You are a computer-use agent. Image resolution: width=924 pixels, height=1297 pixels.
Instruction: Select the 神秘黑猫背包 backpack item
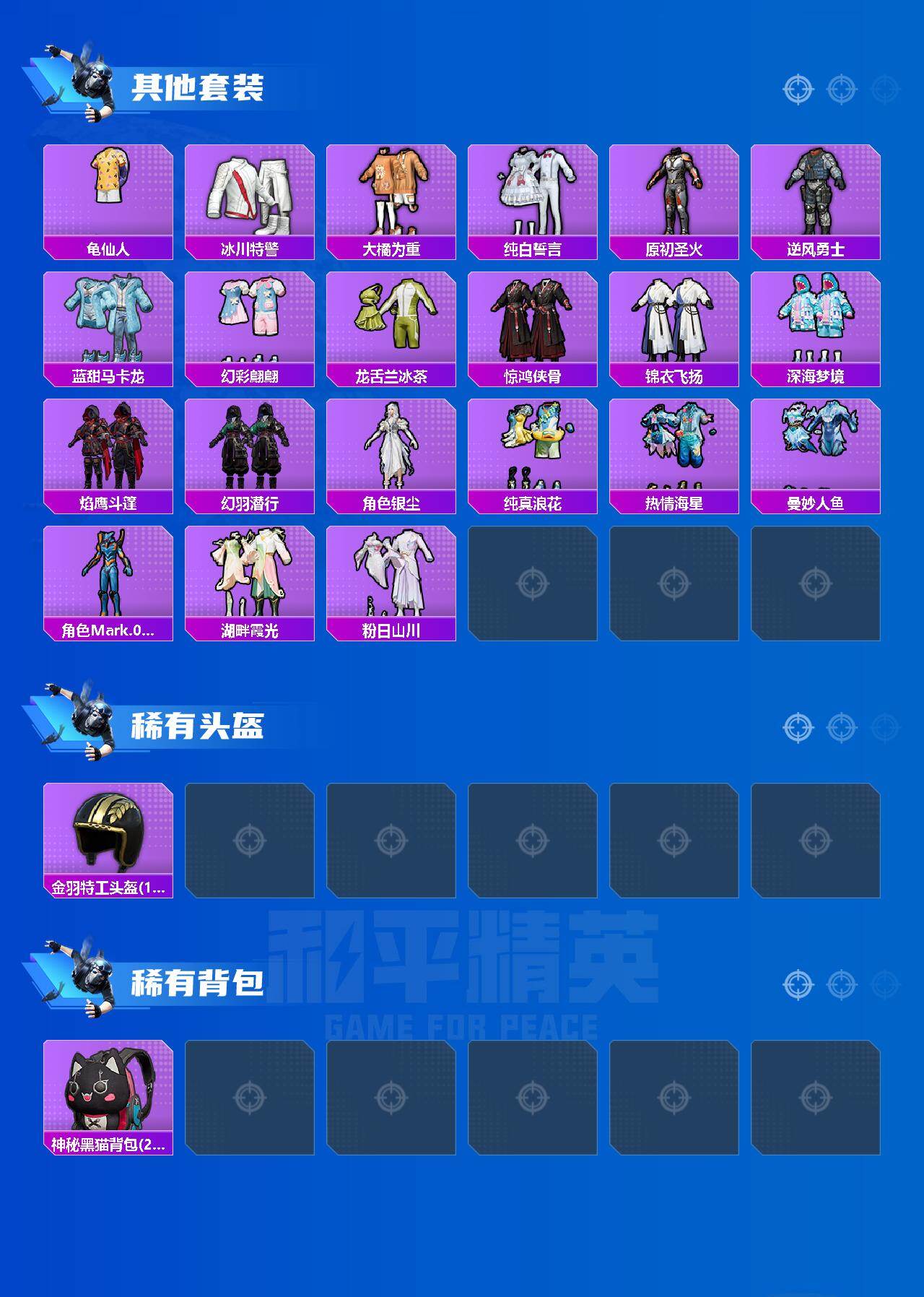pyautogui.click(x=108, y=1098)
